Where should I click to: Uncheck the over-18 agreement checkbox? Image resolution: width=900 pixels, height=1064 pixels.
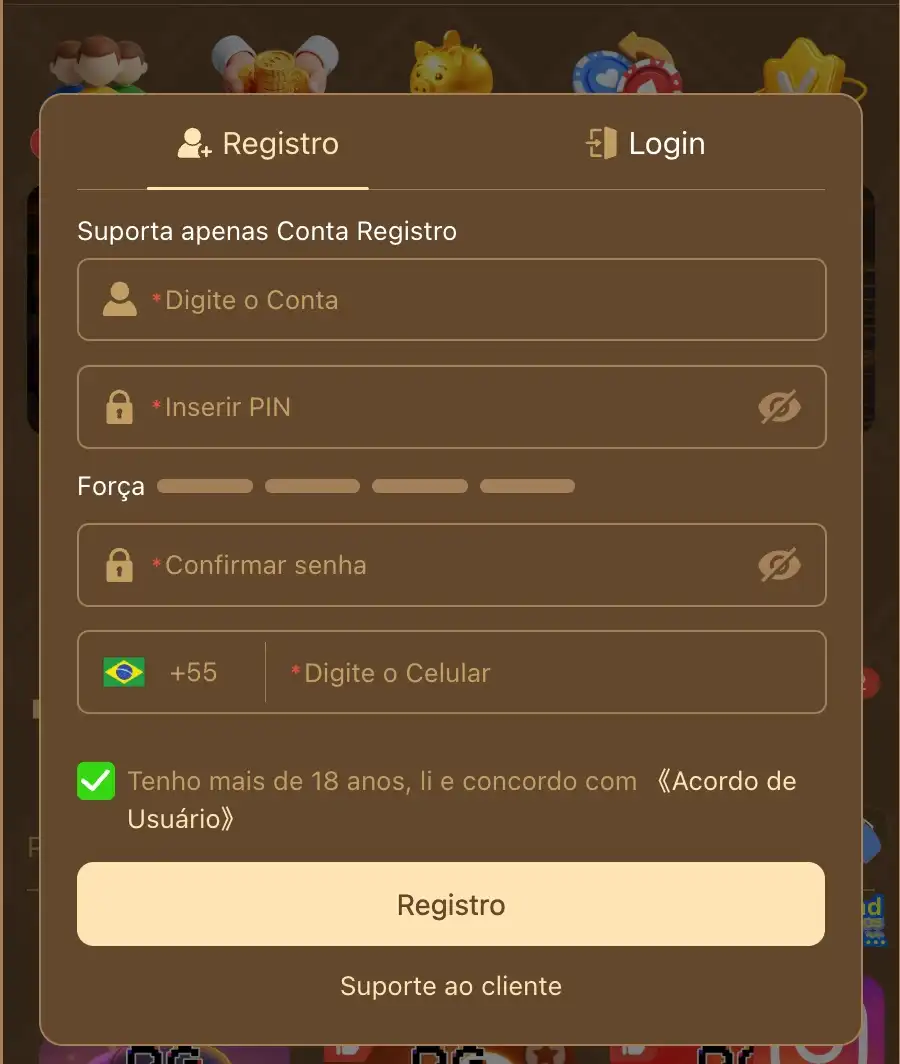pyautogui.click(x=97, y=782)
